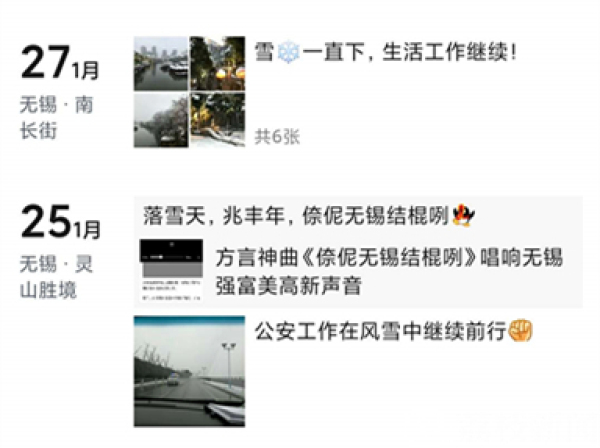Open the January 27 snow photo collage
600x448 pixels.
pos(189,92)
